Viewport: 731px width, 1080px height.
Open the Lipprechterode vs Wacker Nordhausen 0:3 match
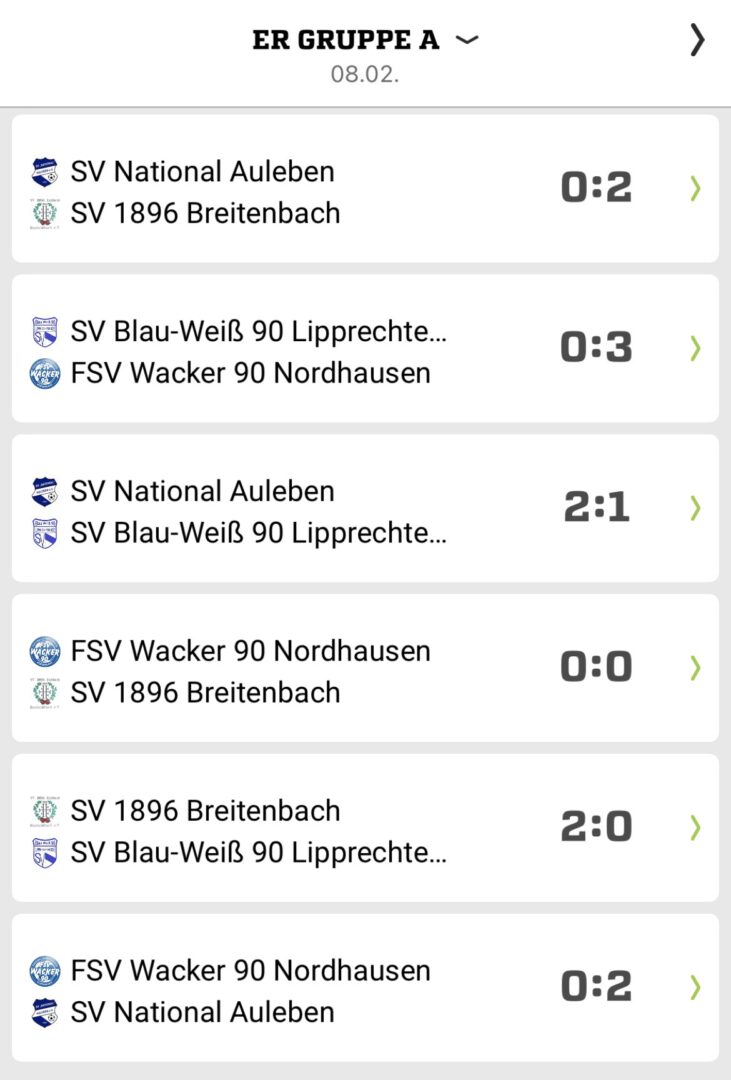click(x=695, y=348)
